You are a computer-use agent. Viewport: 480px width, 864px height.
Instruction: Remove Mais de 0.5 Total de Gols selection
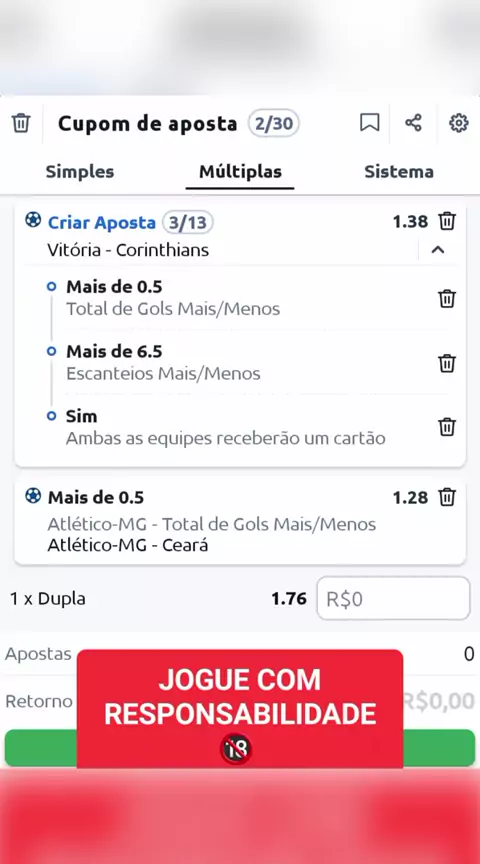(x=447, y=299)
